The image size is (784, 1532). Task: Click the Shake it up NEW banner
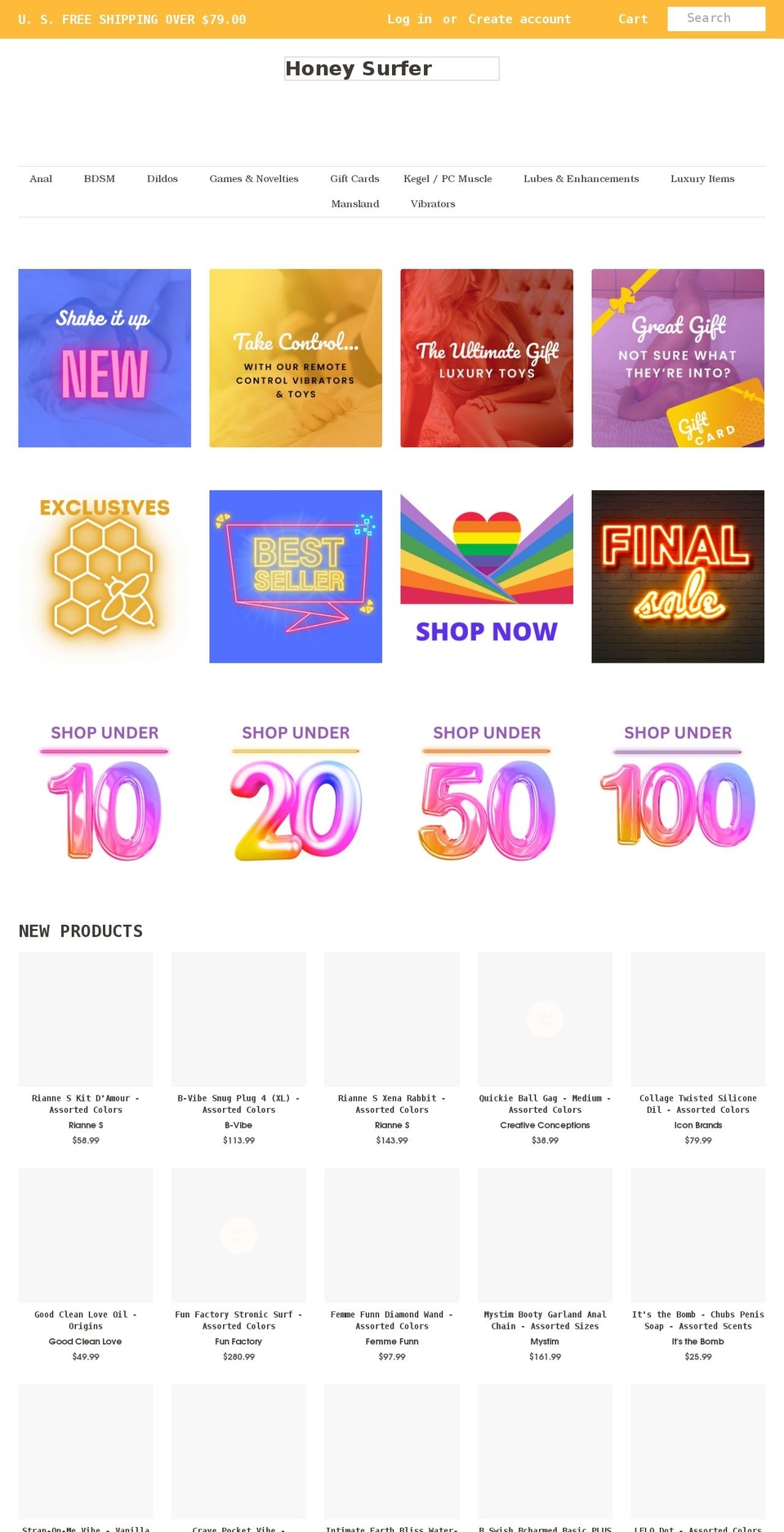click(104, 358)
